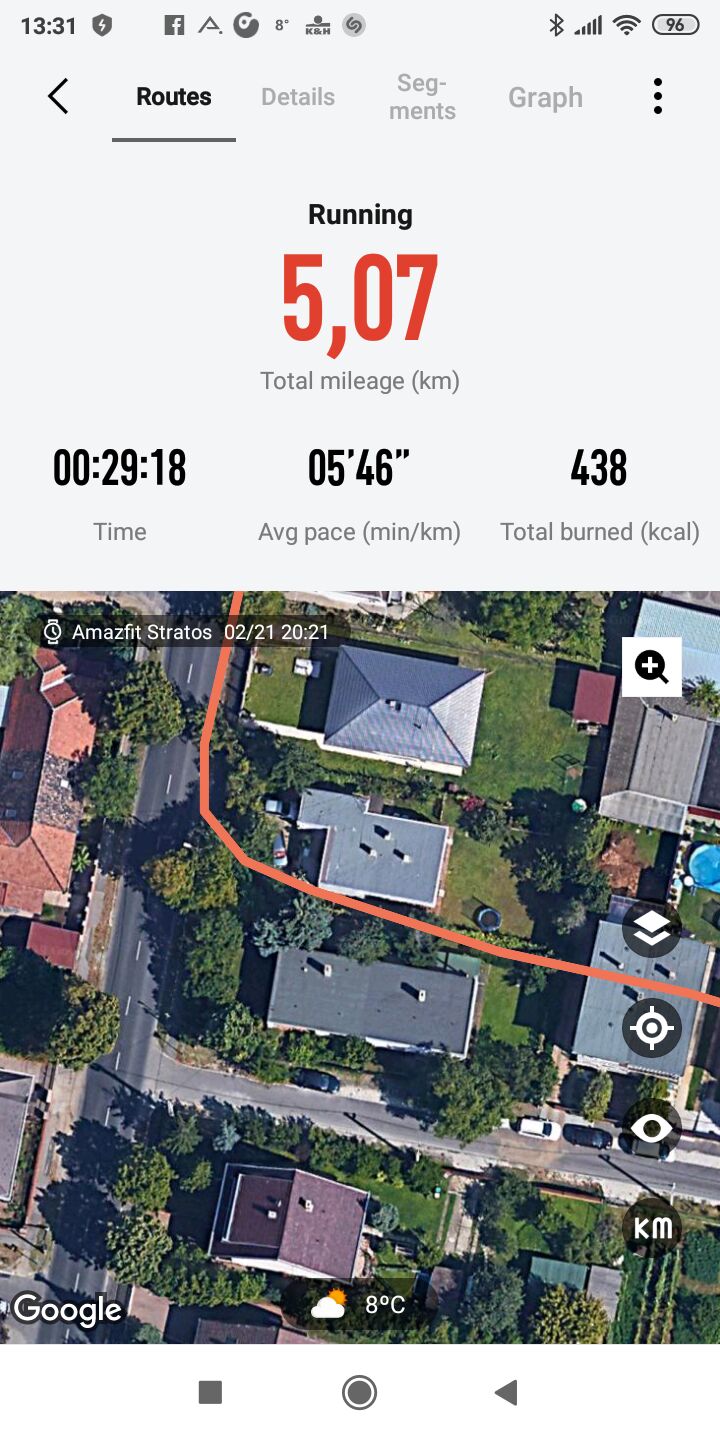
Task: Open the map layers selector
Action: click(652, 928)
